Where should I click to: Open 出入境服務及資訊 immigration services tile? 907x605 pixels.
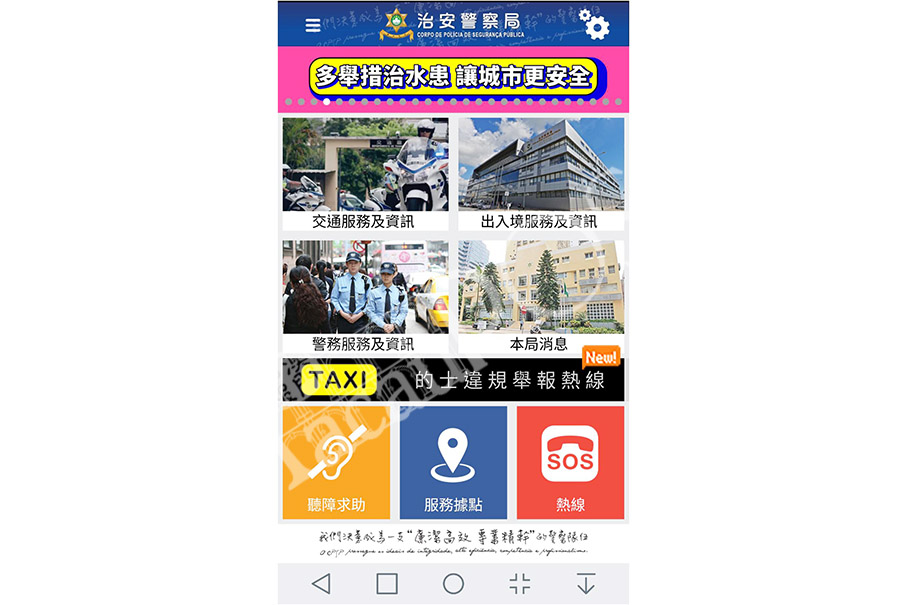click(x=540, y=174)
